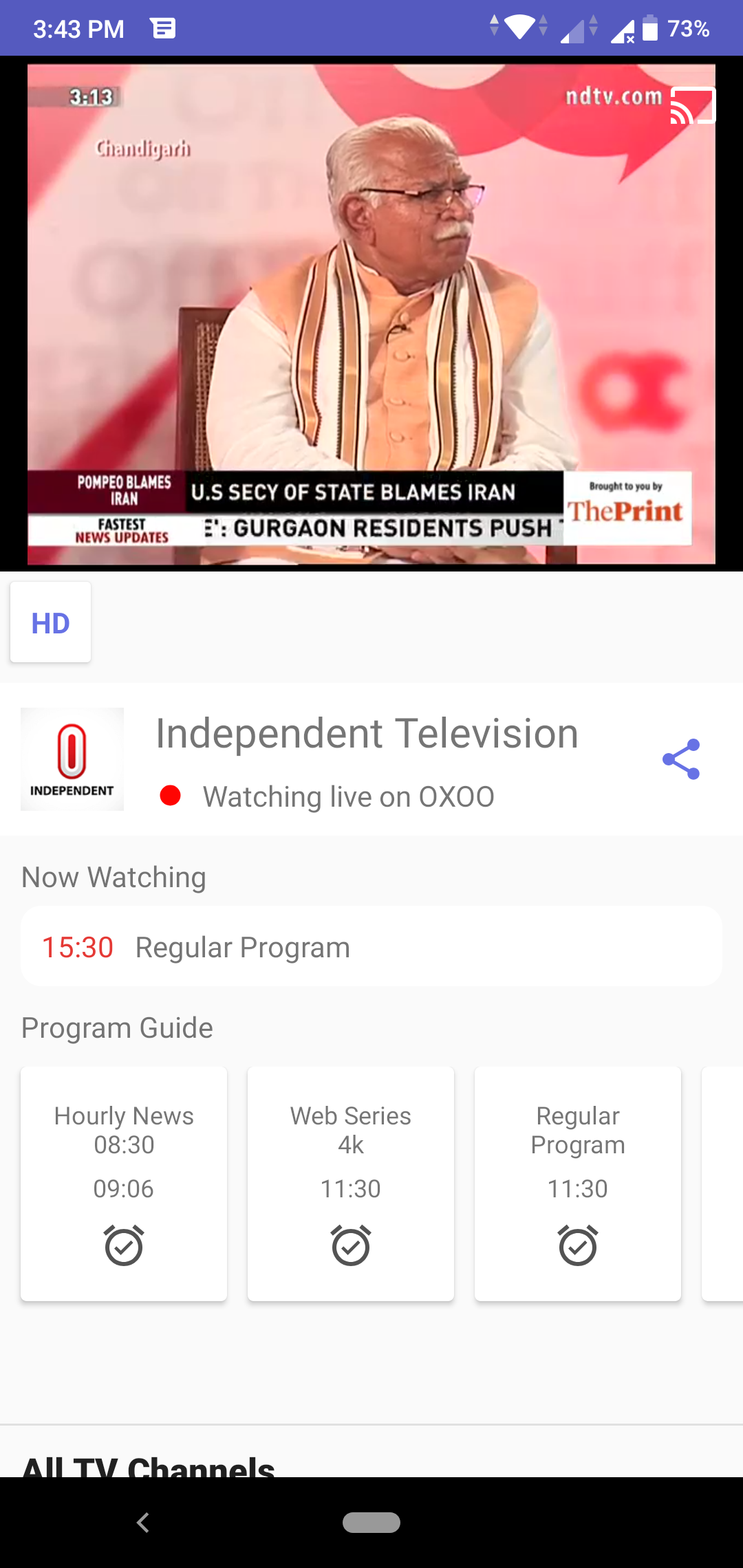Screen dimensions: 743x1568
Task: Tap the 3:43 PM clock in status bar
Action: click(x=78, y=28)
